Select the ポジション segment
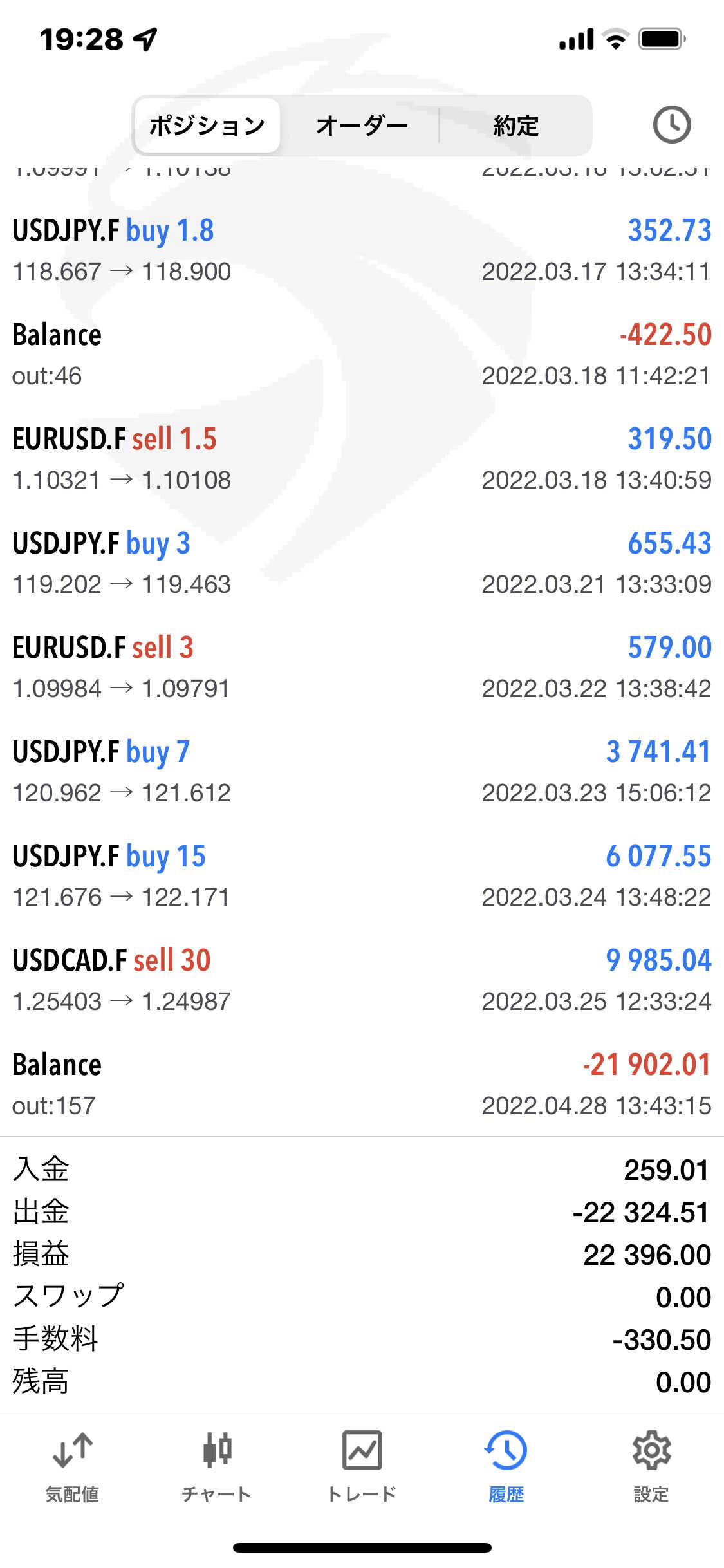Image resolution: width=724 pixels, height=1568 pixels. coord(207,126)
